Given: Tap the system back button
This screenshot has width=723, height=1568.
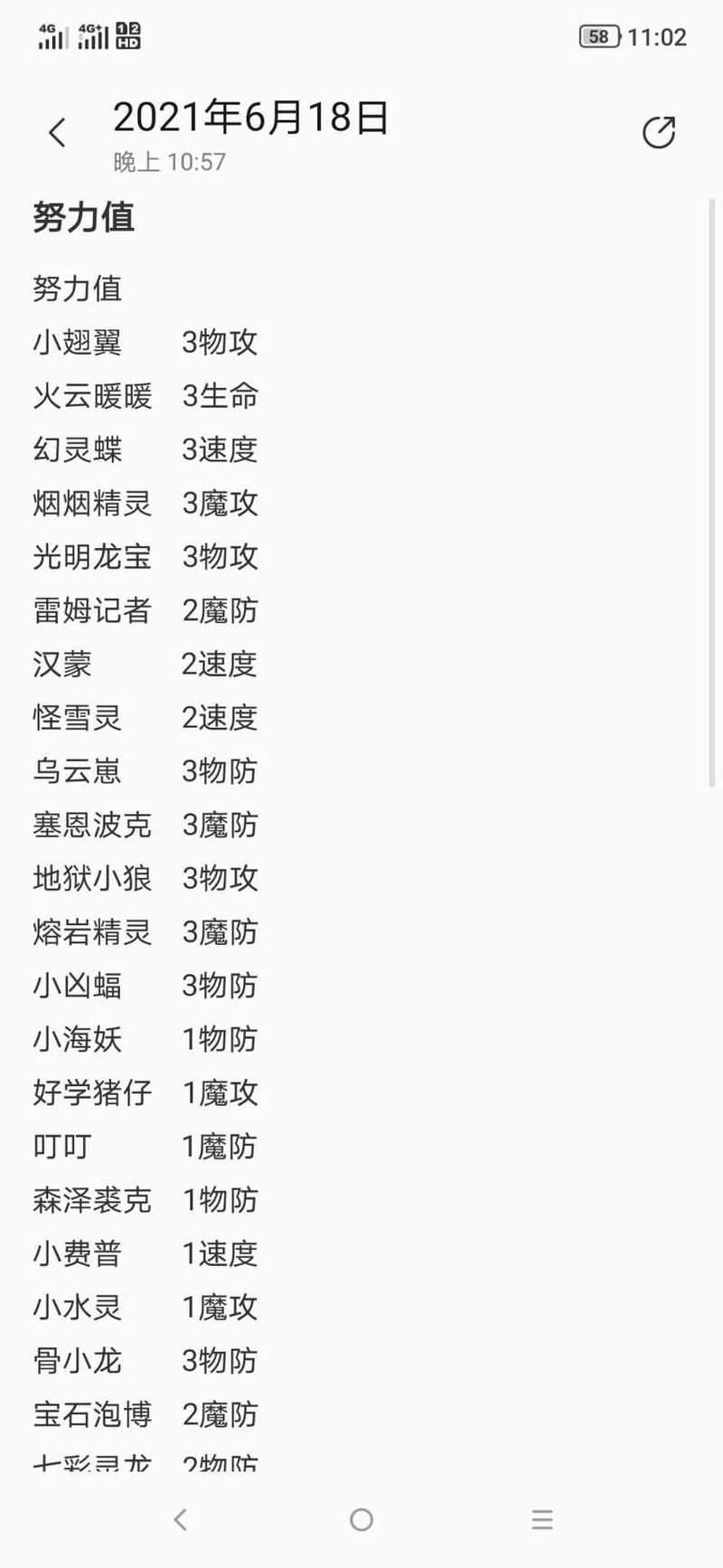Looking at the screenshot, I should tap(181, 1519).
